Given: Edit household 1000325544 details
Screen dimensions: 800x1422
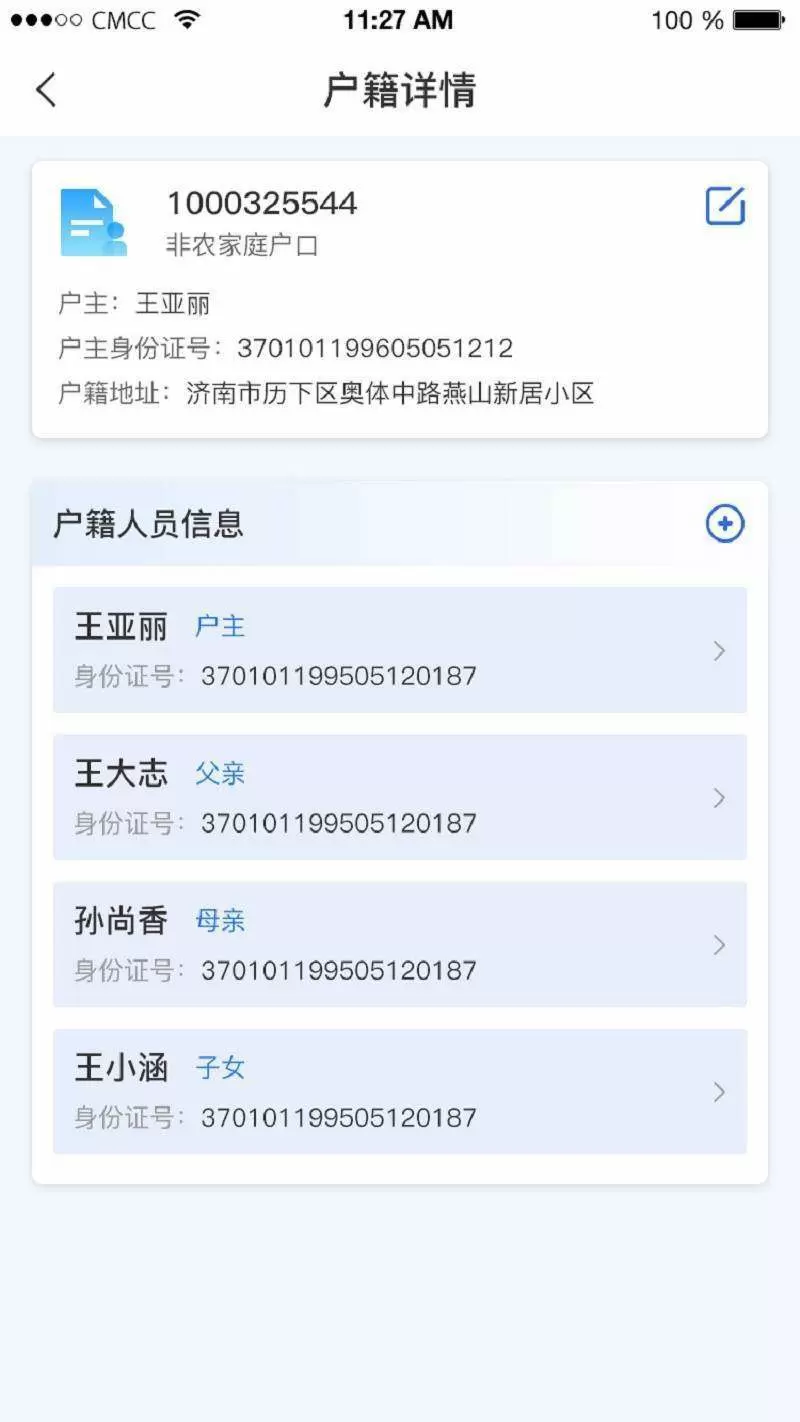Looking at the screenshot, I should pyautogui.click(x=725, y=206).
